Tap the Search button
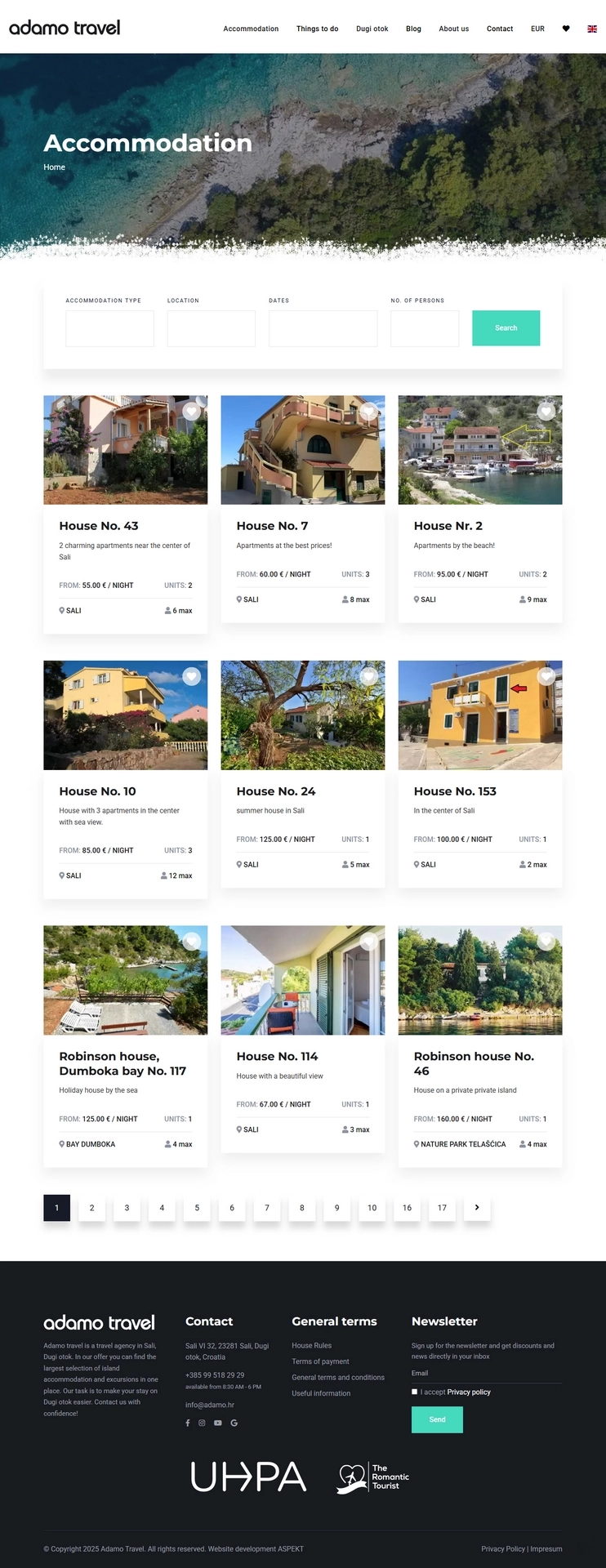 pos(506,328)
